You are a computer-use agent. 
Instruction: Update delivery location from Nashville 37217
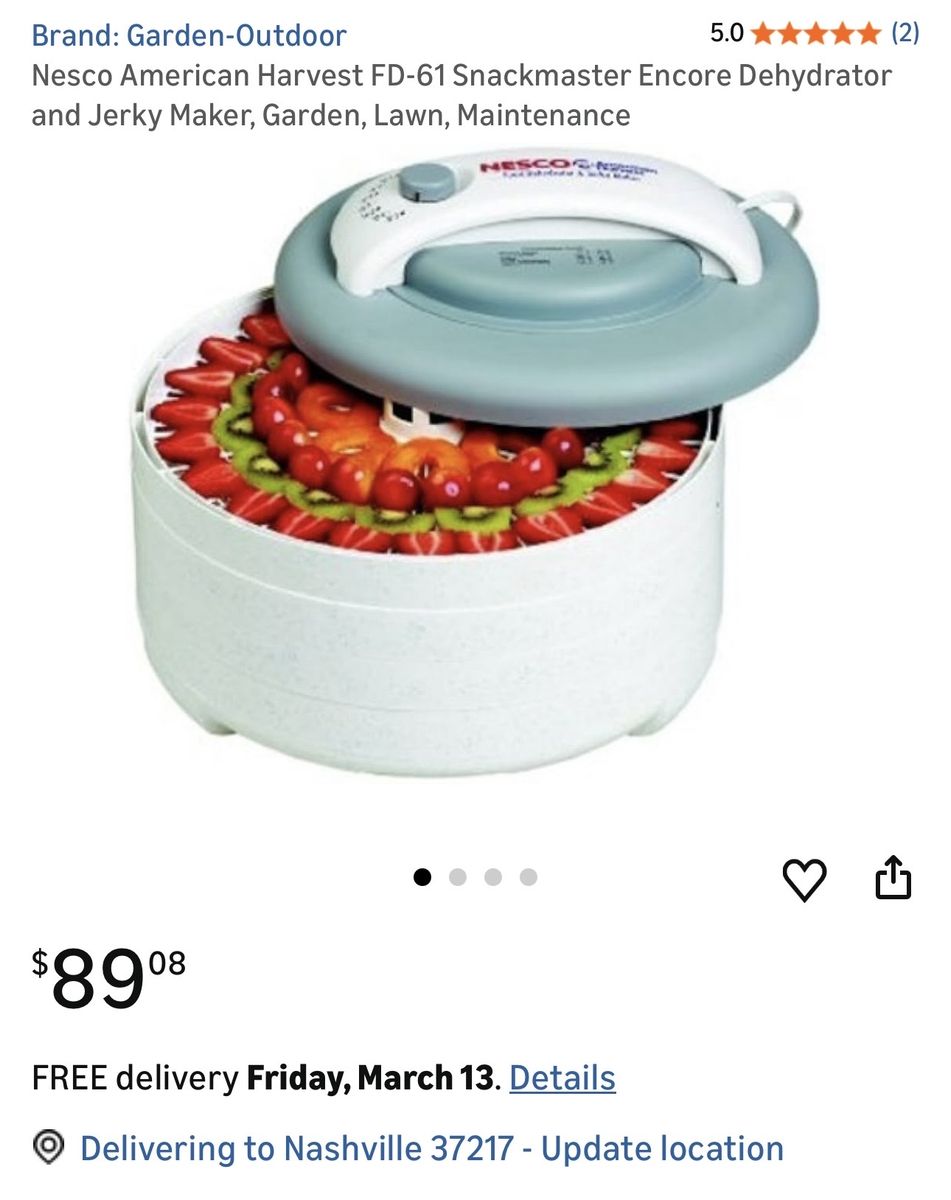430,1148
